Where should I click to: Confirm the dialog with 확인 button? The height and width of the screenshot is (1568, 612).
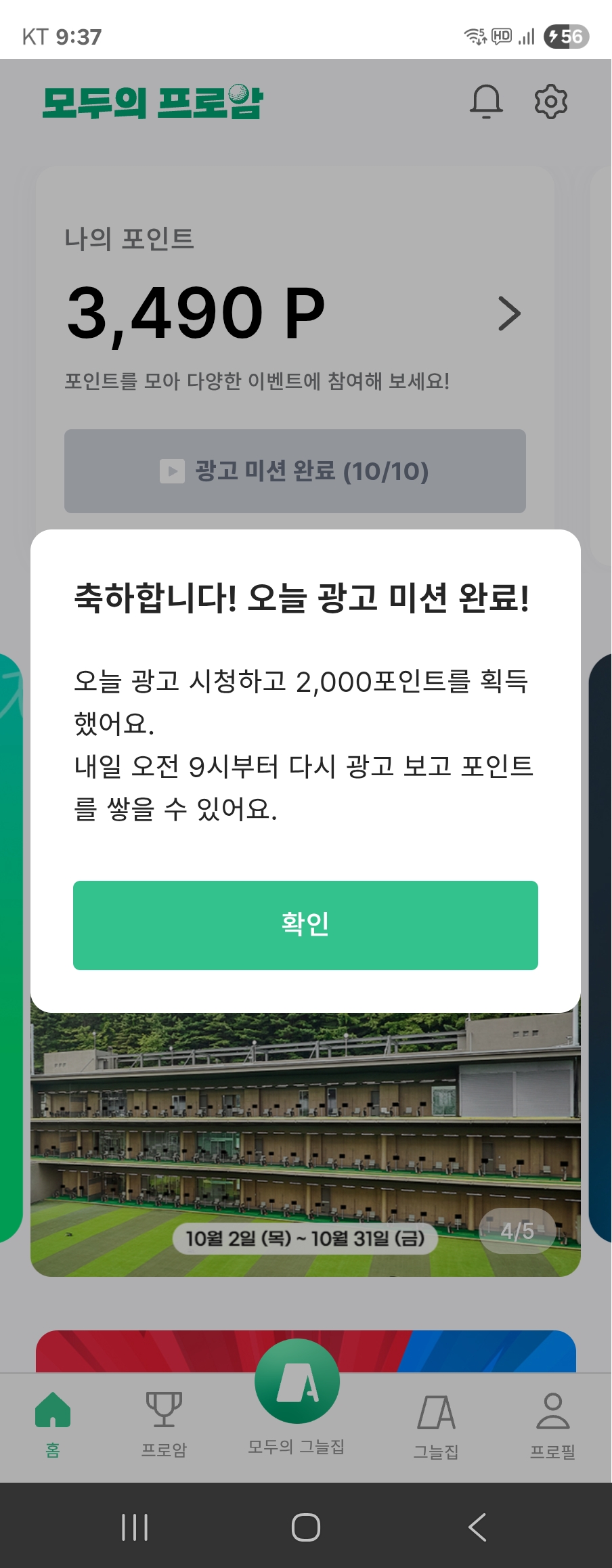coord(305,925)
